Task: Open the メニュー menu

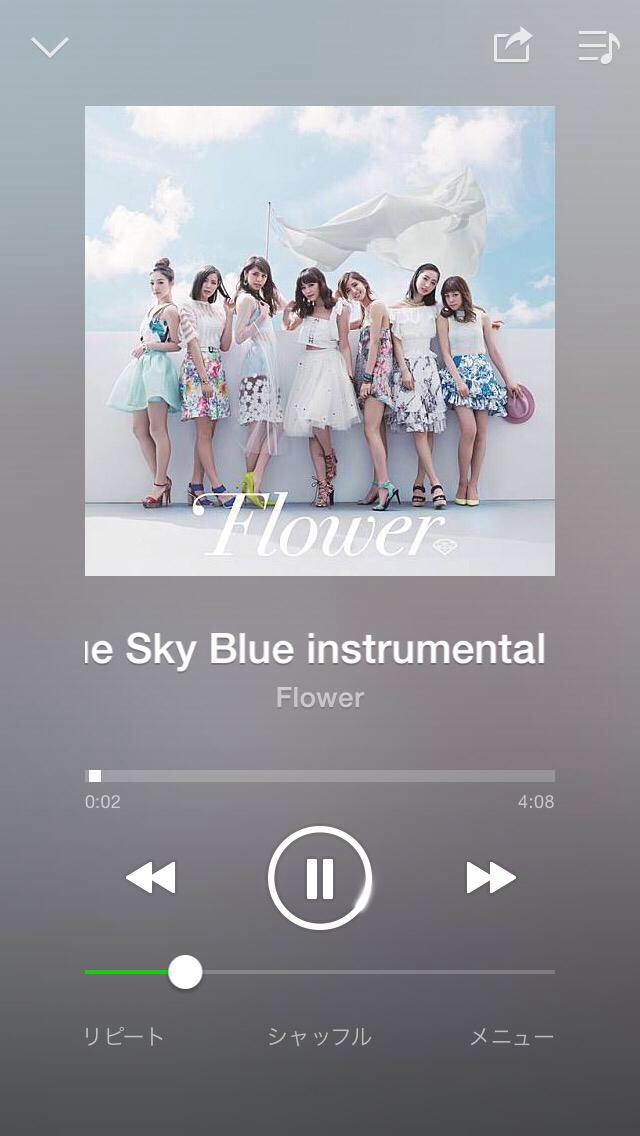Action: [511, 1037]
